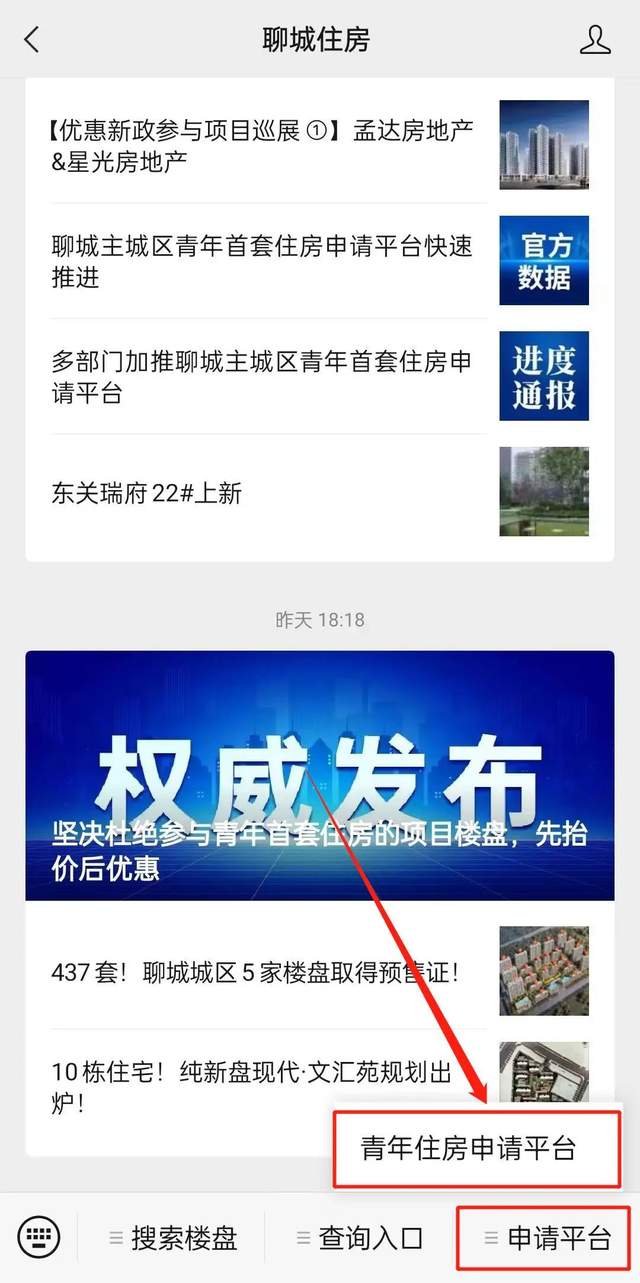The height and width of the screenshot is (1283, 640).
Task: Open the 查询入口 menu
Action: pos(359,1239)
